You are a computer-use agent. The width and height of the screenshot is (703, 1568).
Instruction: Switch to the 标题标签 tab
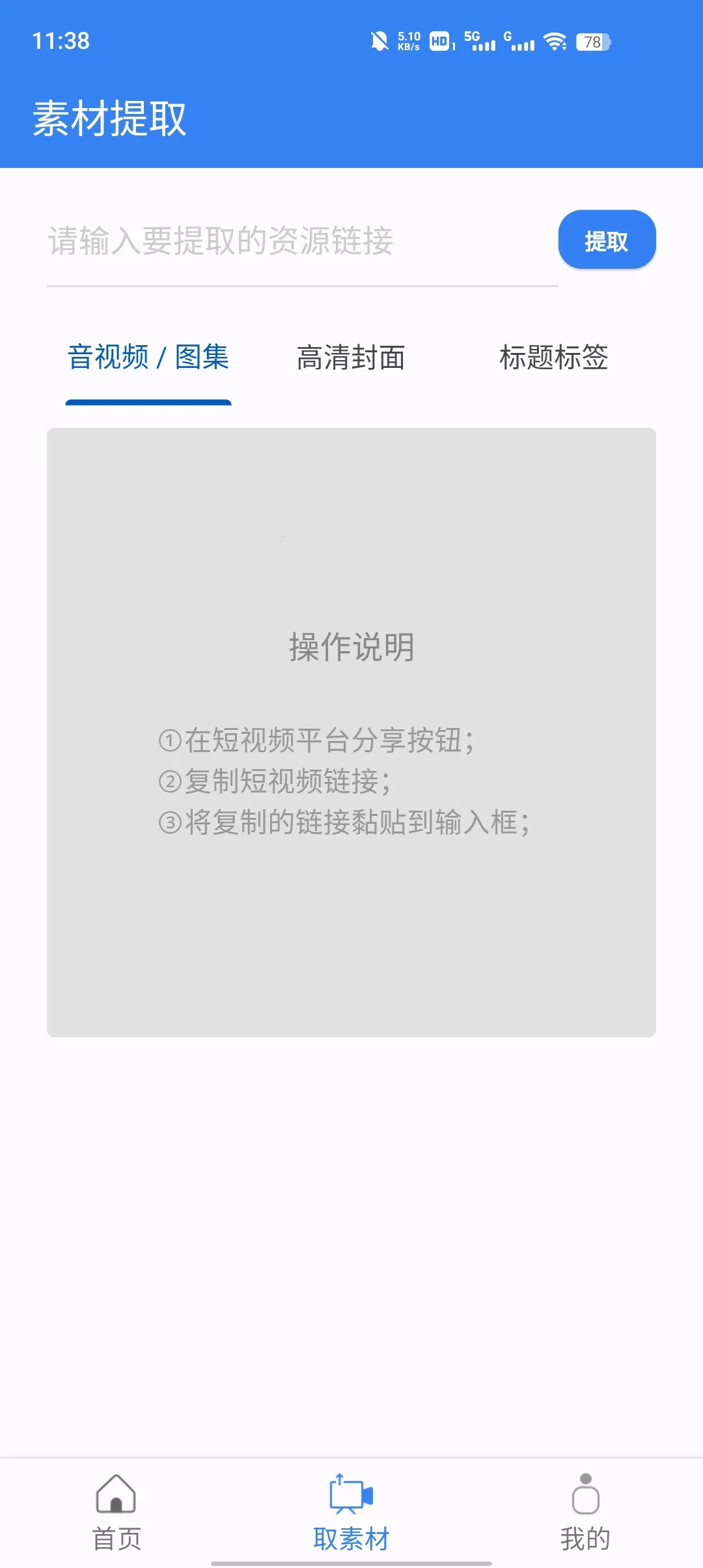tap(553, 357)
